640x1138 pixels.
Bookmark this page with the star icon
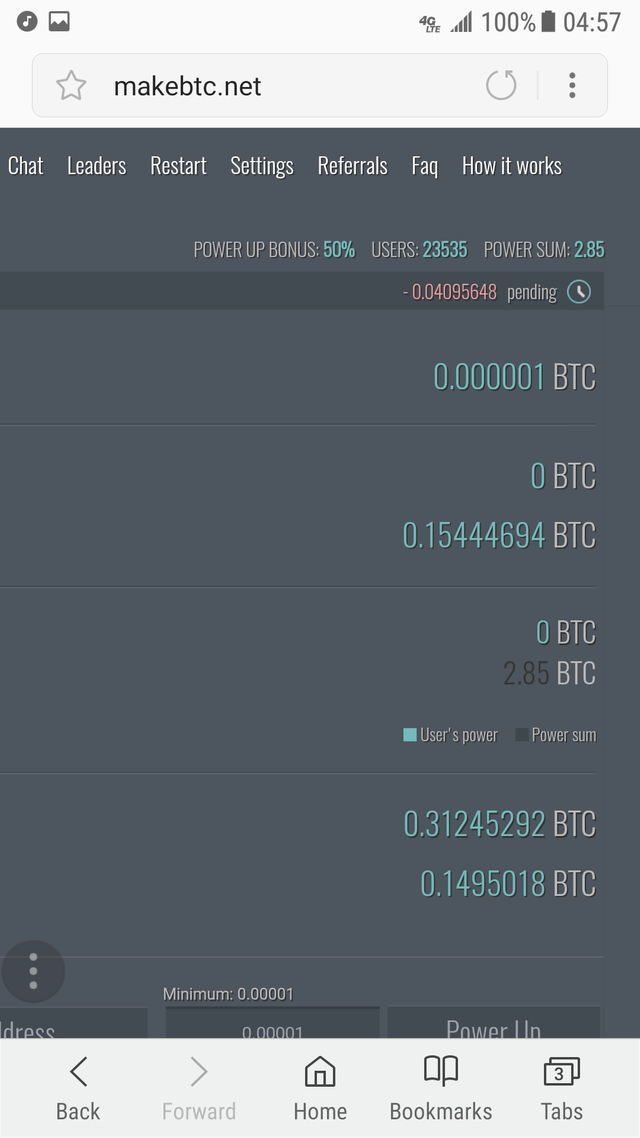tap(71, 86)
